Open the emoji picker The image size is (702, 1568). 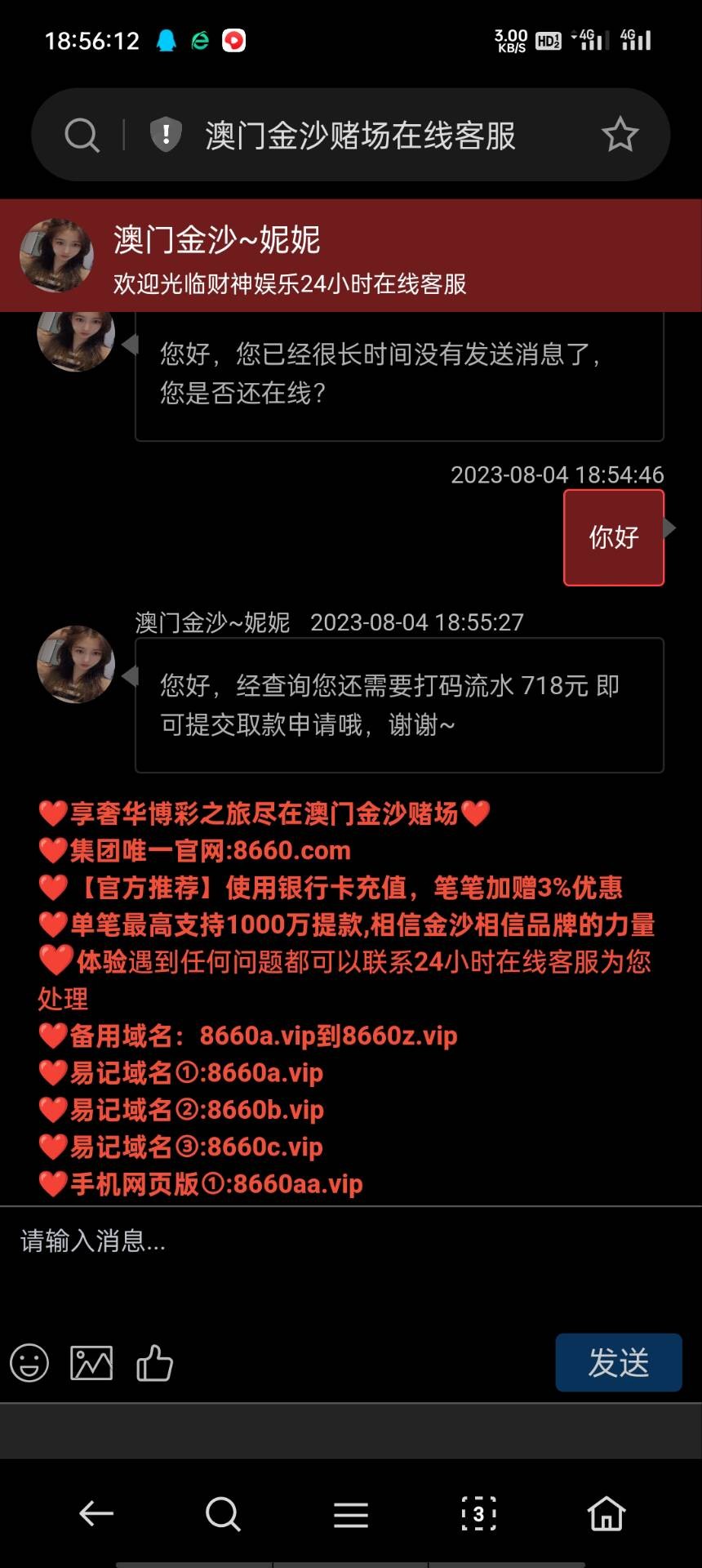pos(29,1363)
